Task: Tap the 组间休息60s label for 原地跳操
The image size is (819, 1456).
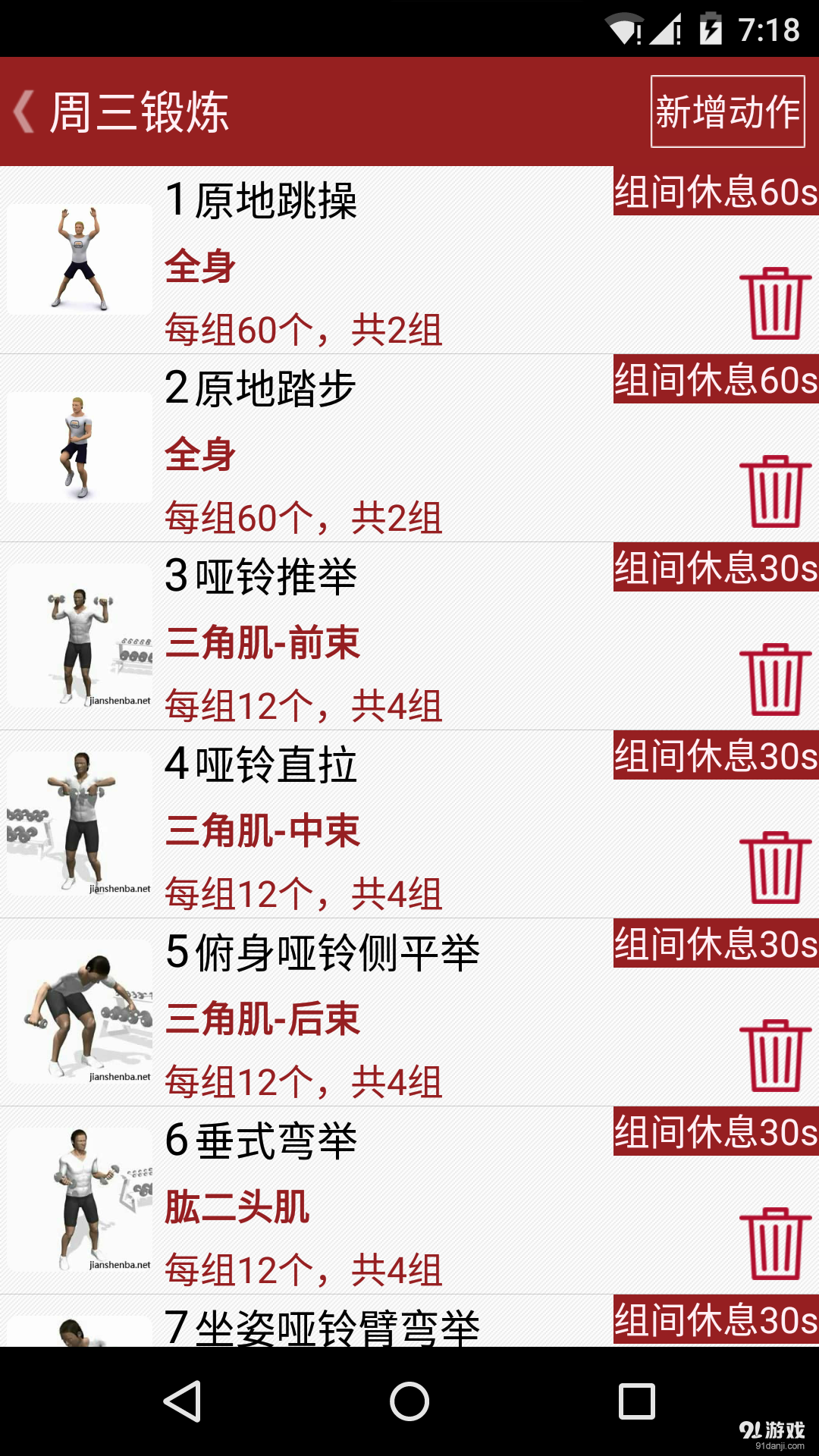Action: (713, 188)
